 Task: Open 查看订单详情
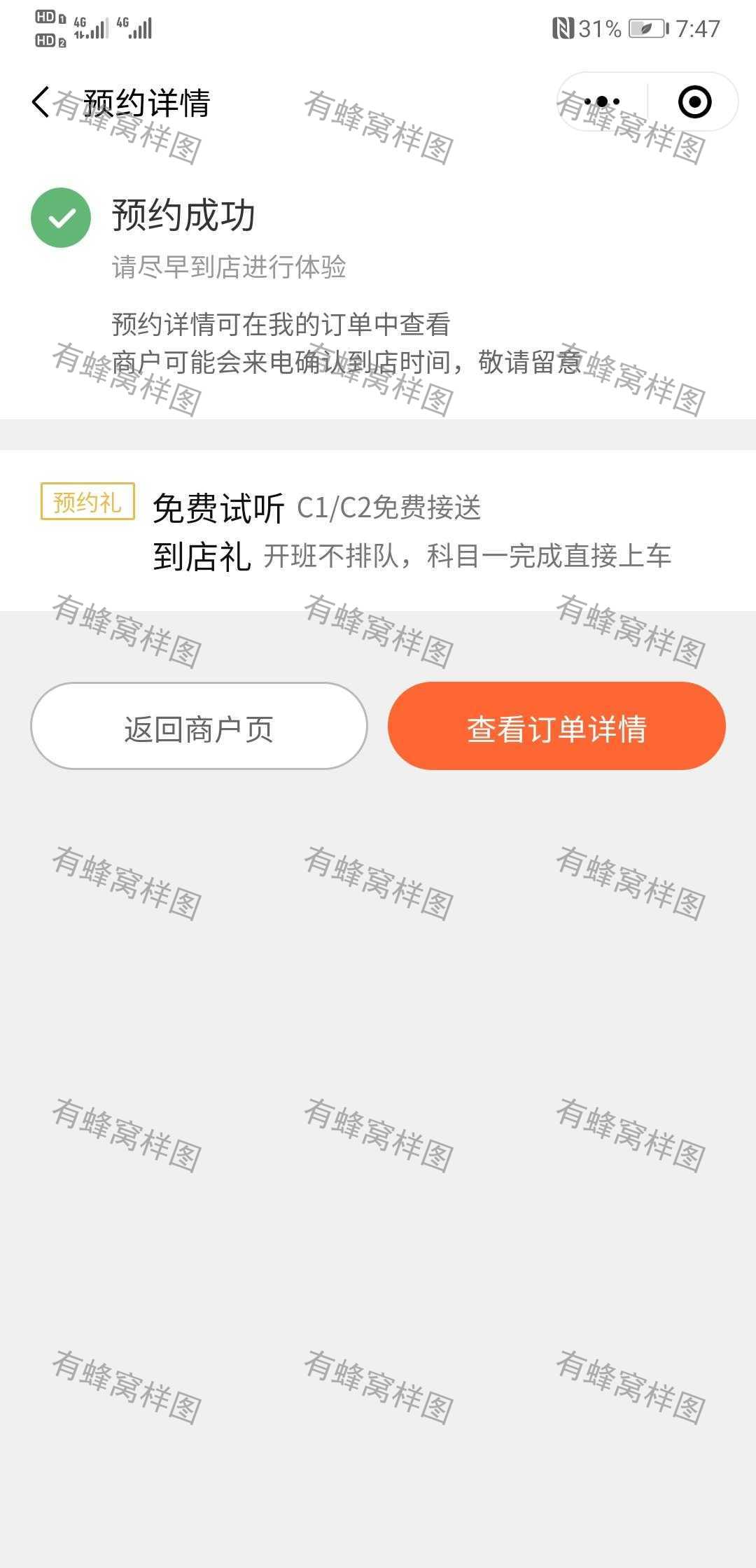556,726
